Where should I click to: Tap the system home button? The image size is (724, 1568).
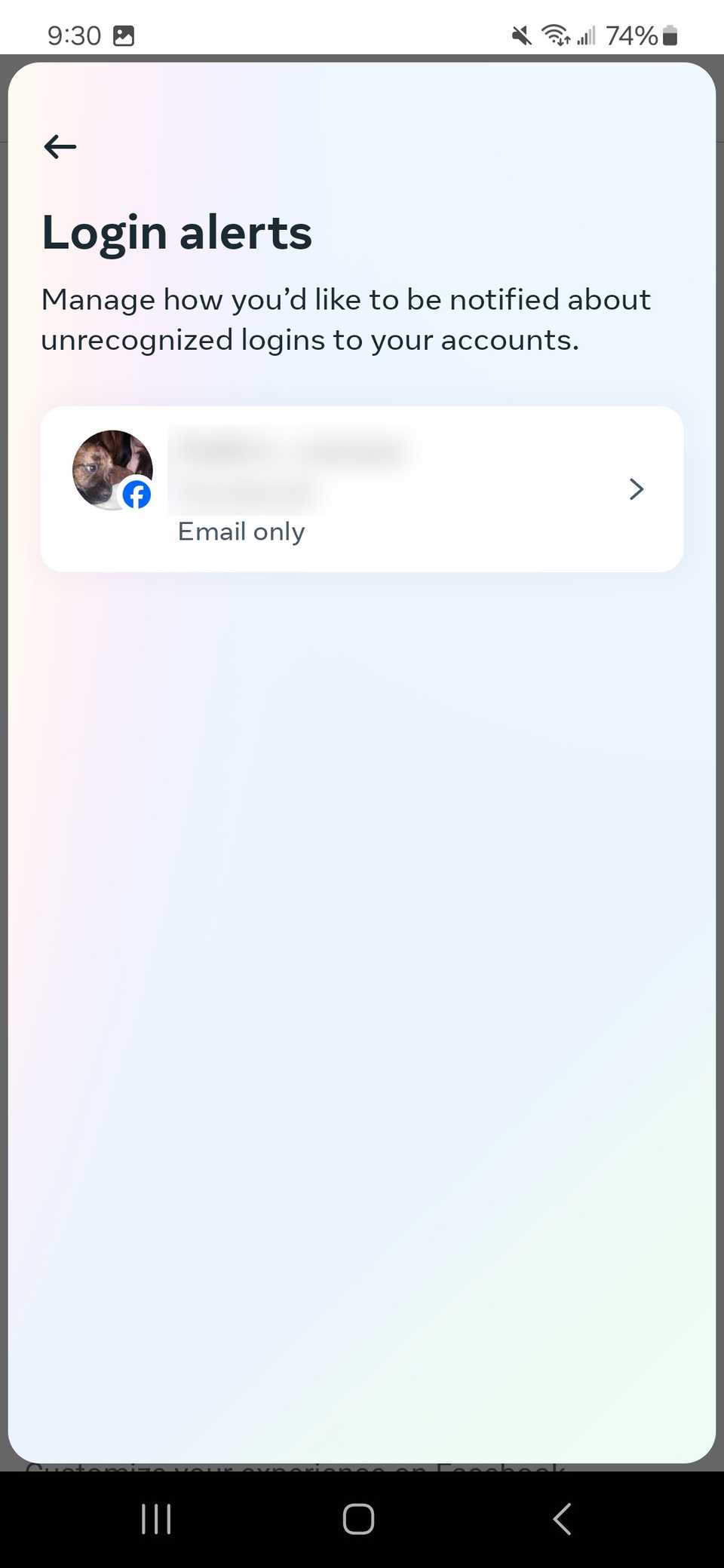point(358,1519)
